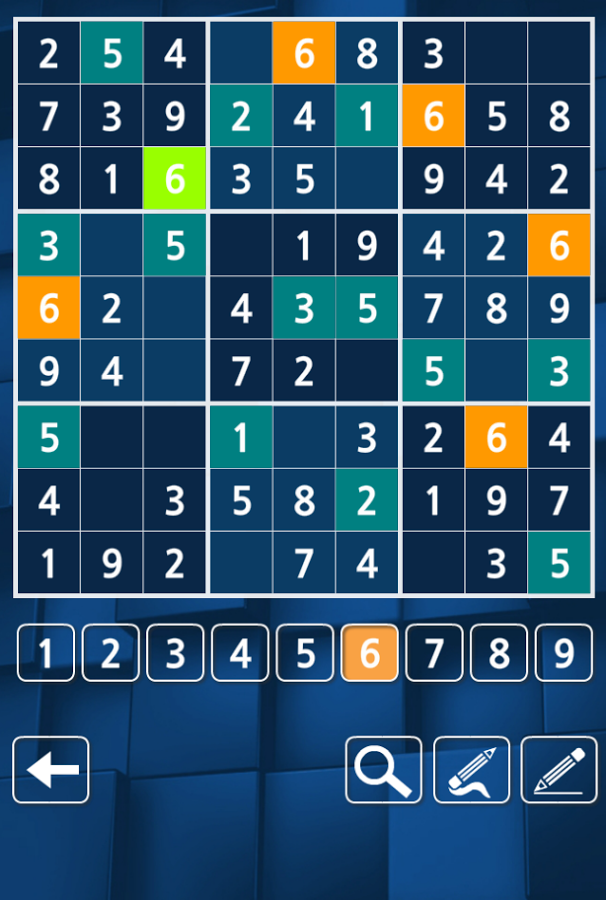Tap the back arrow button

coord(51,770)
